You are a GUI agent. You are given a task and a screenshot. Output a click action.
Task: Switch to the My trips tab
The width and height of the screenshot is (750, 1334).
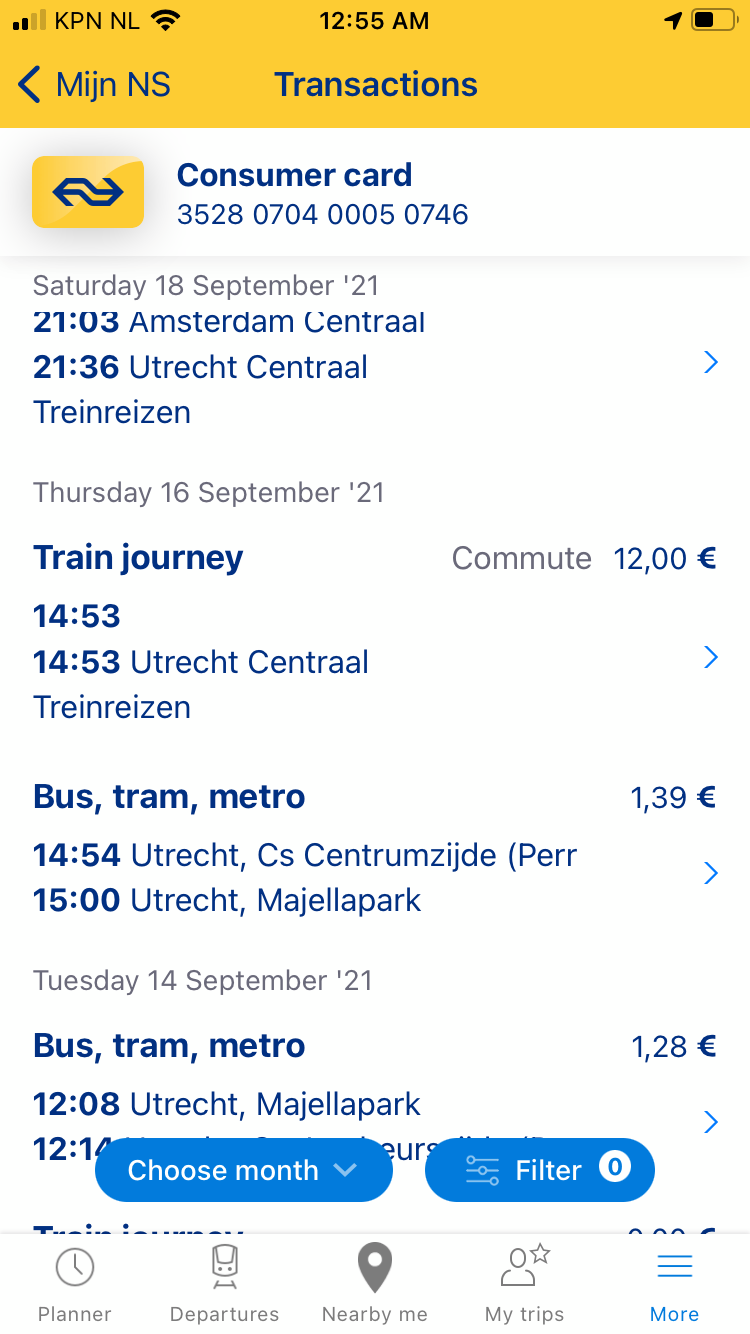point(525,1284)
